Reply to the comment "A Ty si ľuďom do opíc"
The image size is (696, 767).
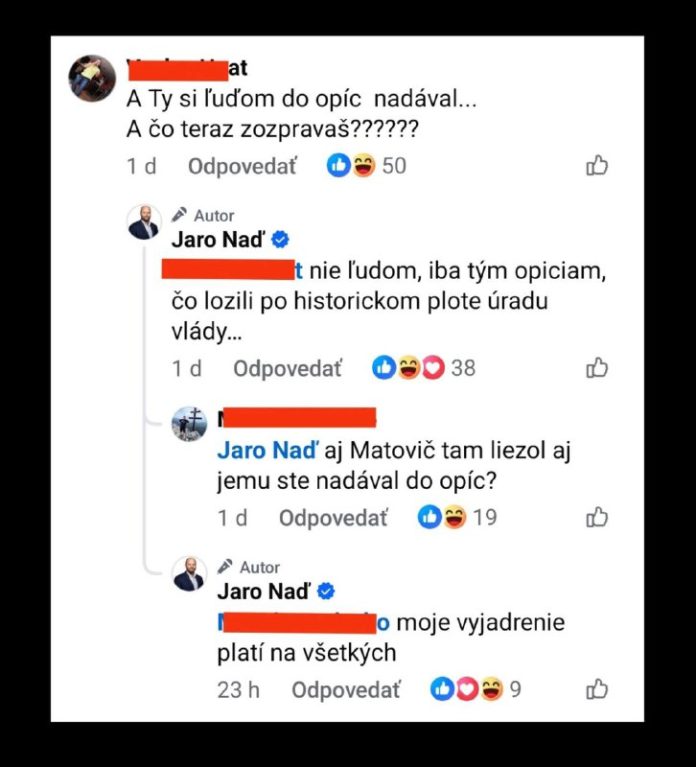242,166
